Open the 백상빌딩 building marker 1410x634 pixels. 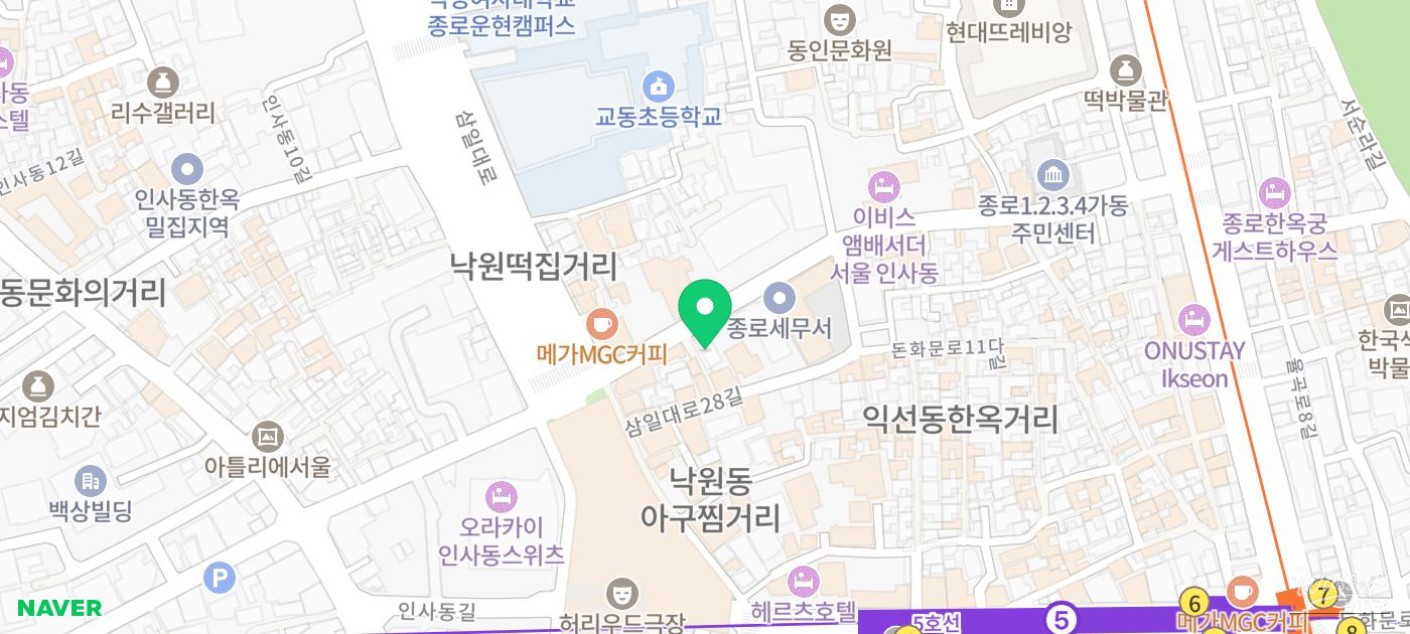(90, 481)
